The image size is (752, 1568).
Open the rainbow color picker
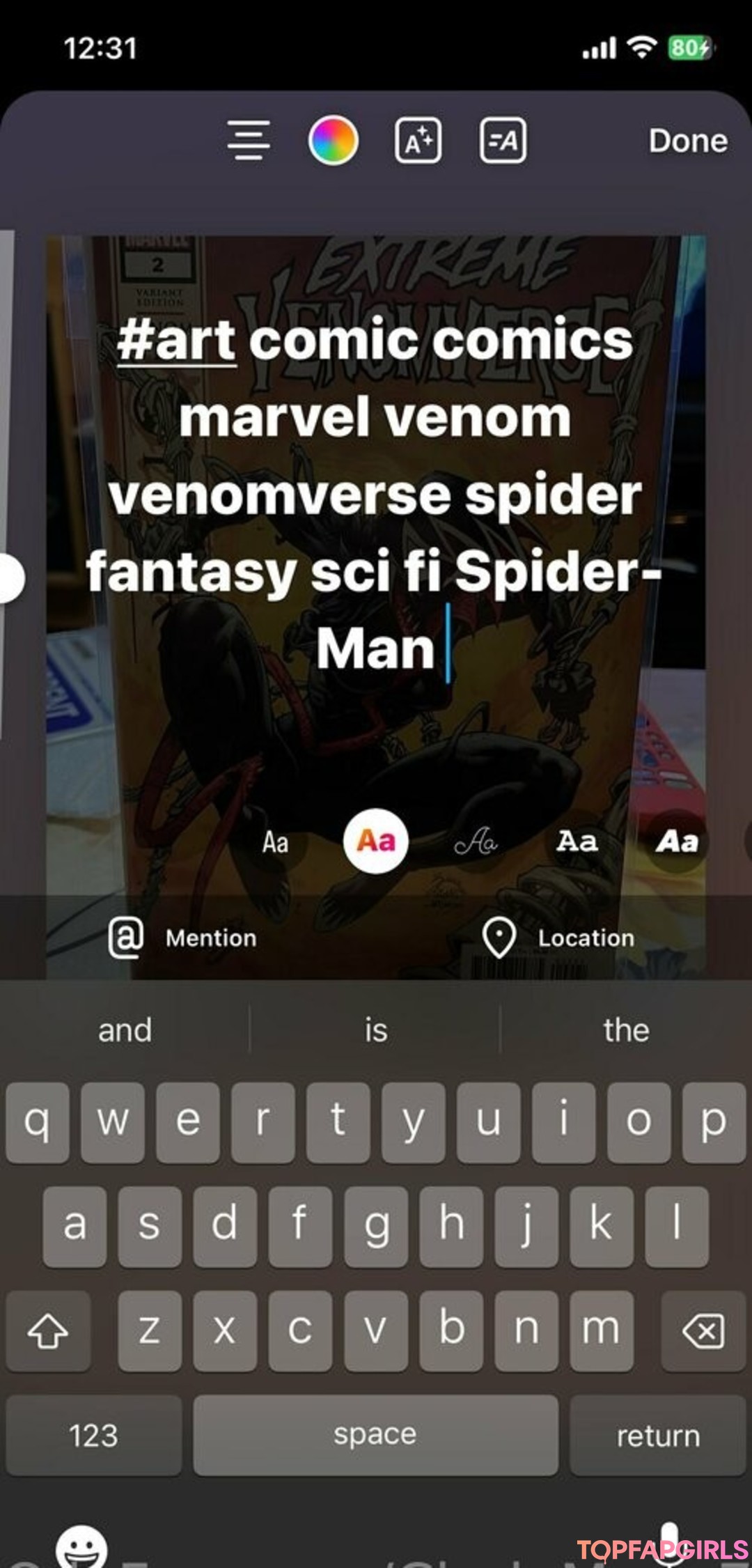(334, 140)
